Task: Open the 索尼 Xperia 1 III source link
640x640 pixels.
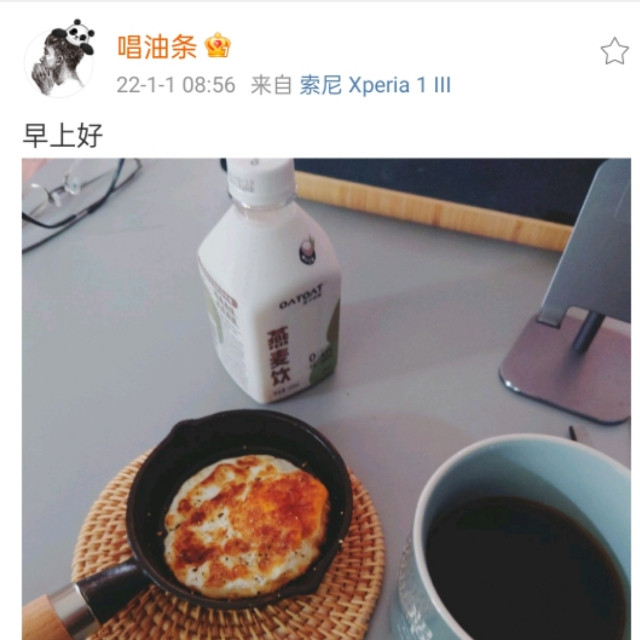Action: [x=375, y=85]
